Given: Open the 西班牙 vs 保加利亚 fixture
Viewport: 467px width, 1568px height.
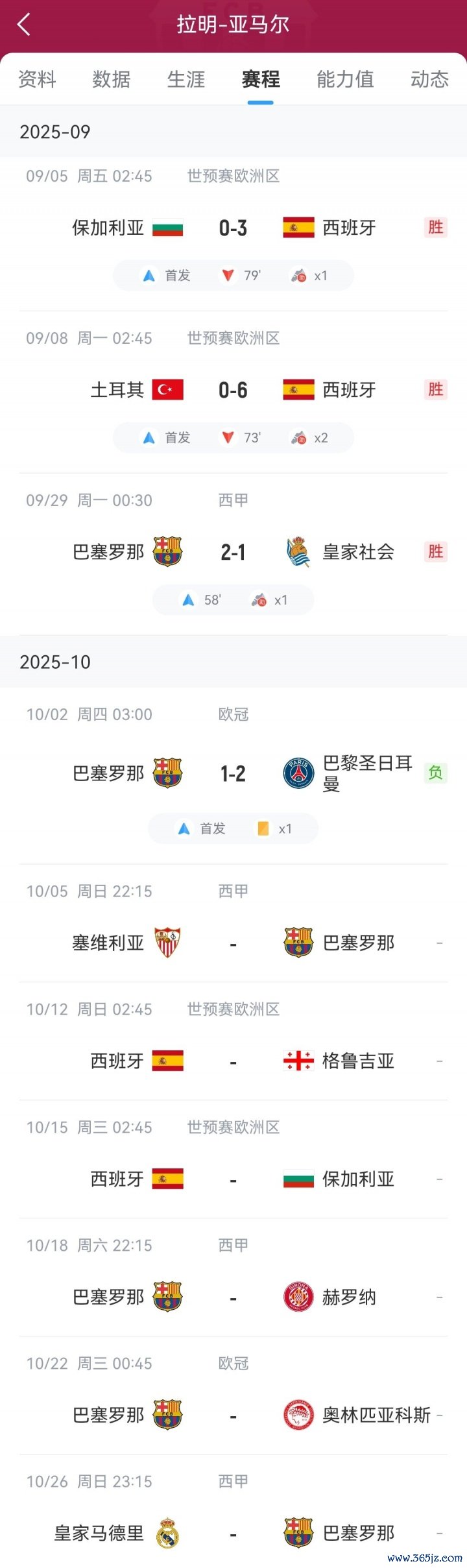Looking at the screenshot, I should pyautogui.click(x=233, y=1179).
